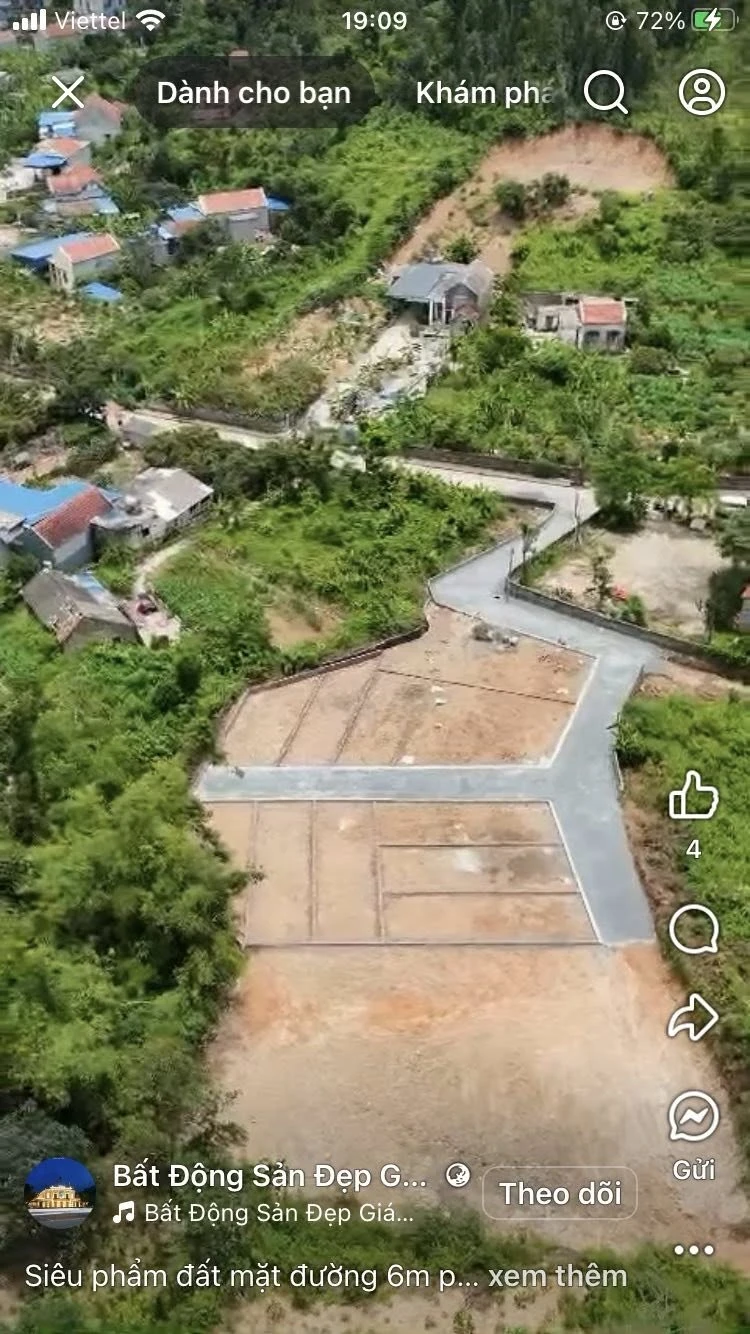750x1334 pixels.
Task: Tap Theo dõi to follow the page
Action: 560,1193
